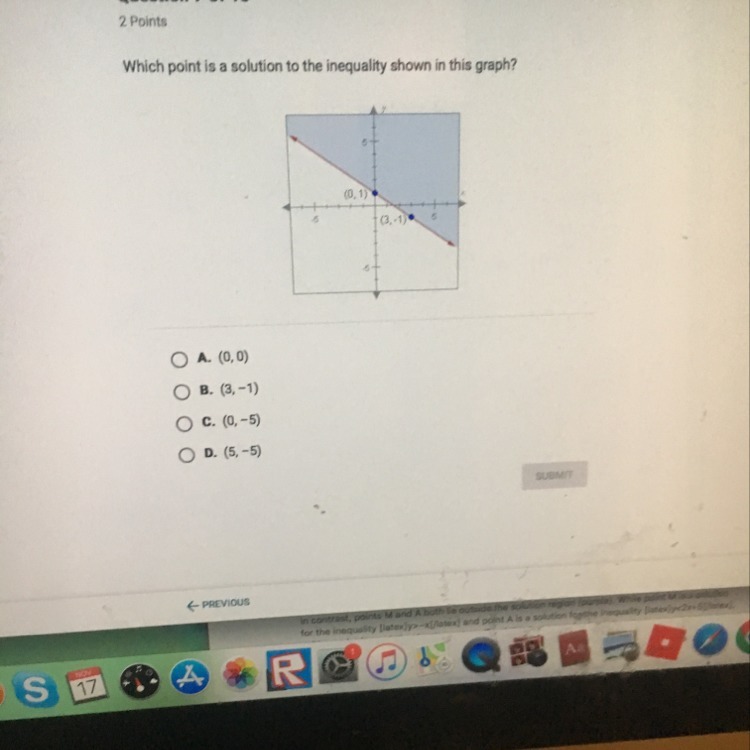Launch the App Store from the dock

click(190, 677)
